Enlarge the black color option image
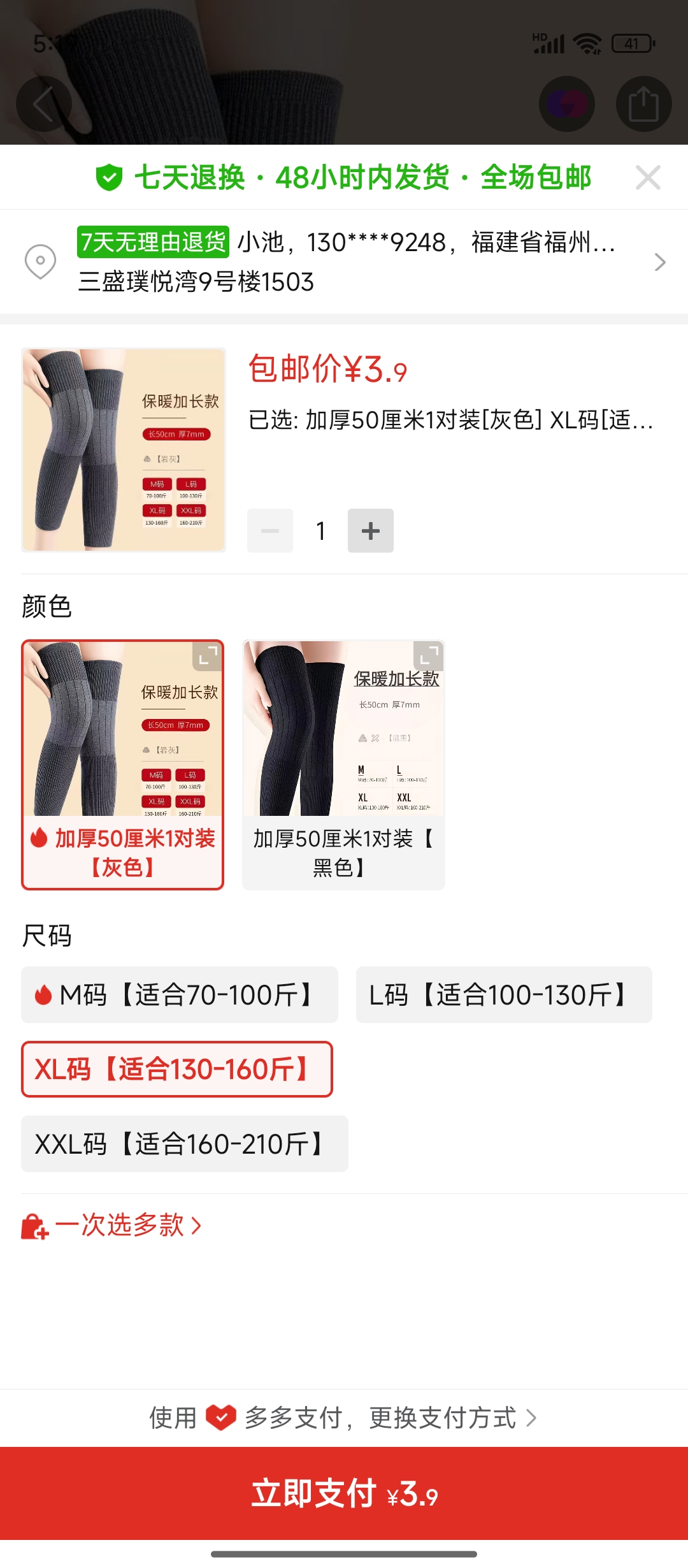This screenshot has width=688, height=1568. [x=429, y=655]
